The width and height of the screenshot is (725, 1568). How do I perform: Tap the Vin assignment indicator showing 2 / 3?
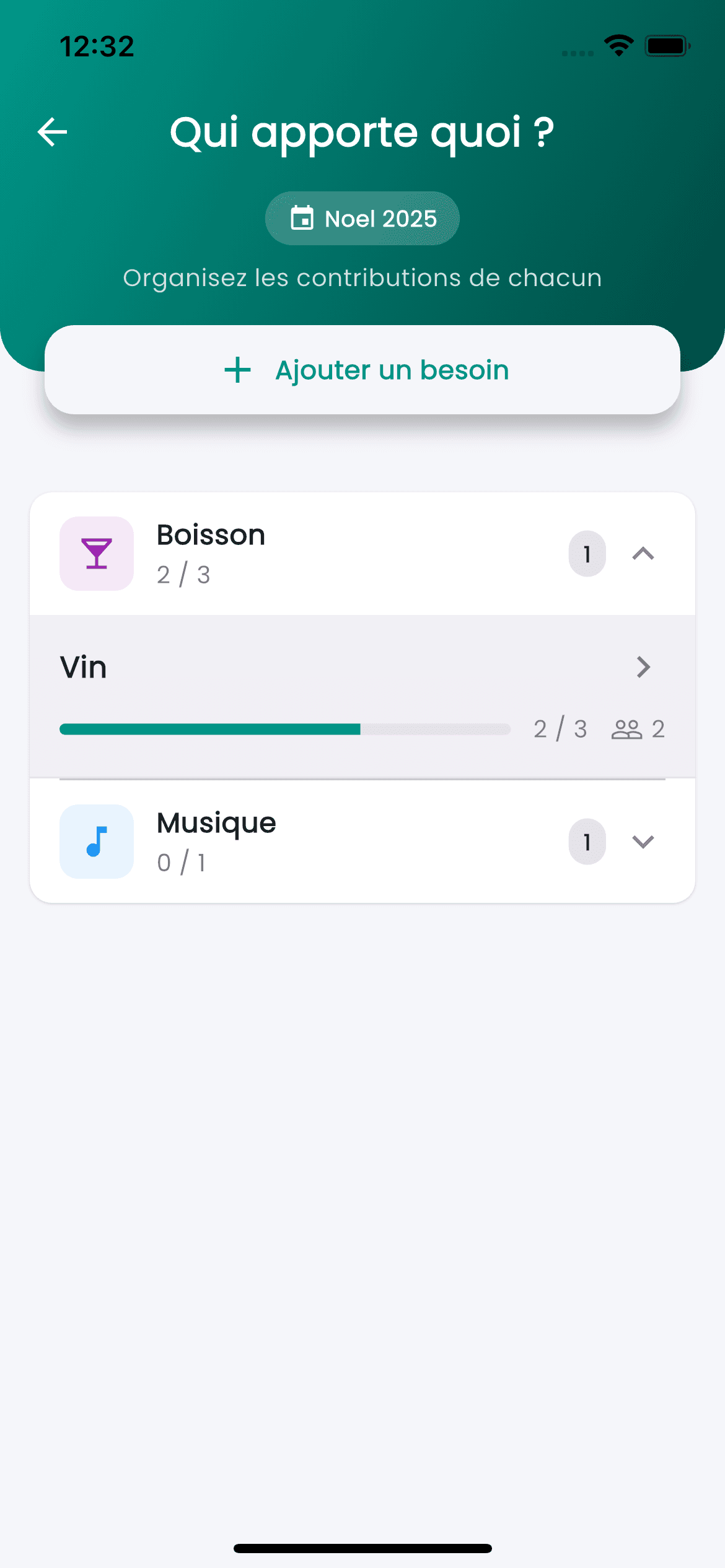click(x=560, y=729)
